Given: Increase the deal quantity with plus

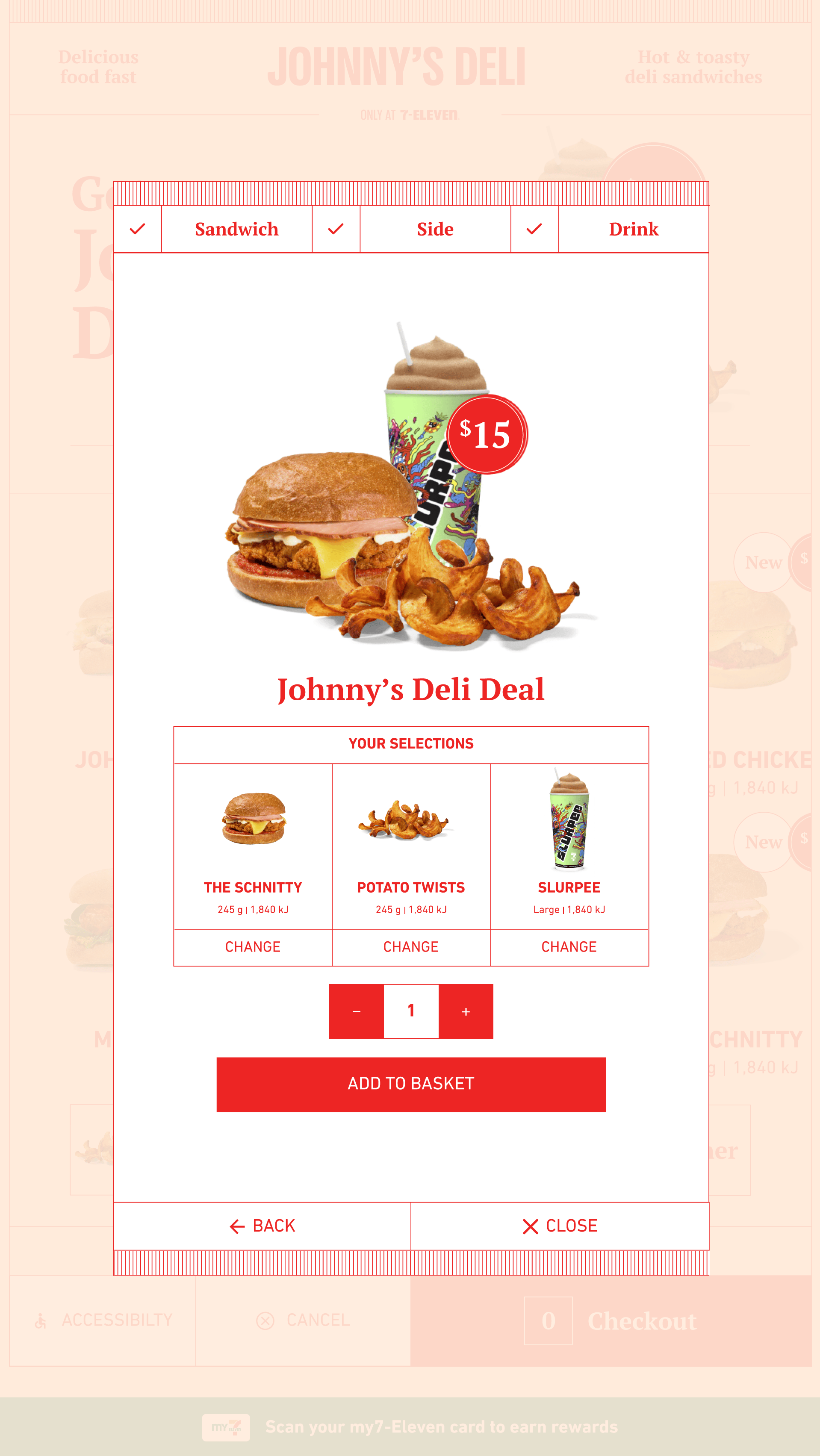Looking at the screenshot, I should [x=466, y=1011].
